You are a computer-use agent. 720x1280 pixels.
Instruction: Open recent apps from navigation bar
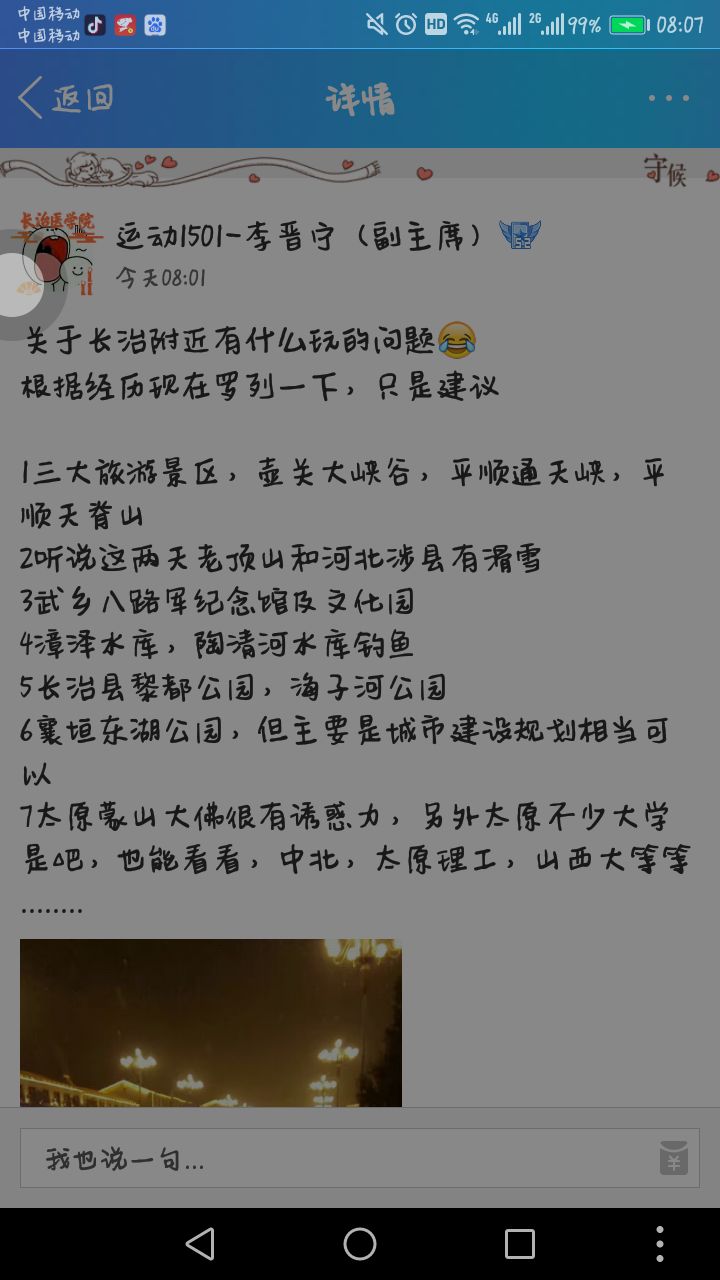tap(520, 1244)
